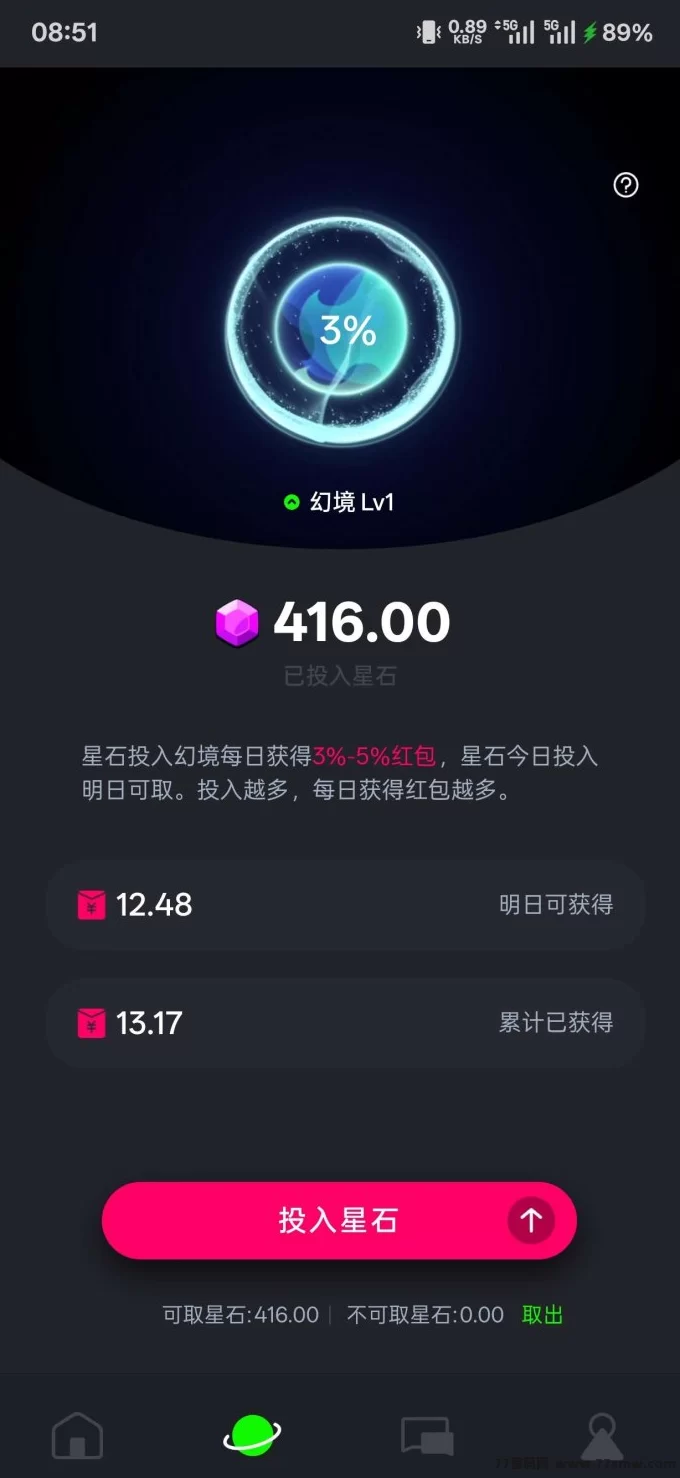Select the green planet tab

click(x=251, y=1436)
